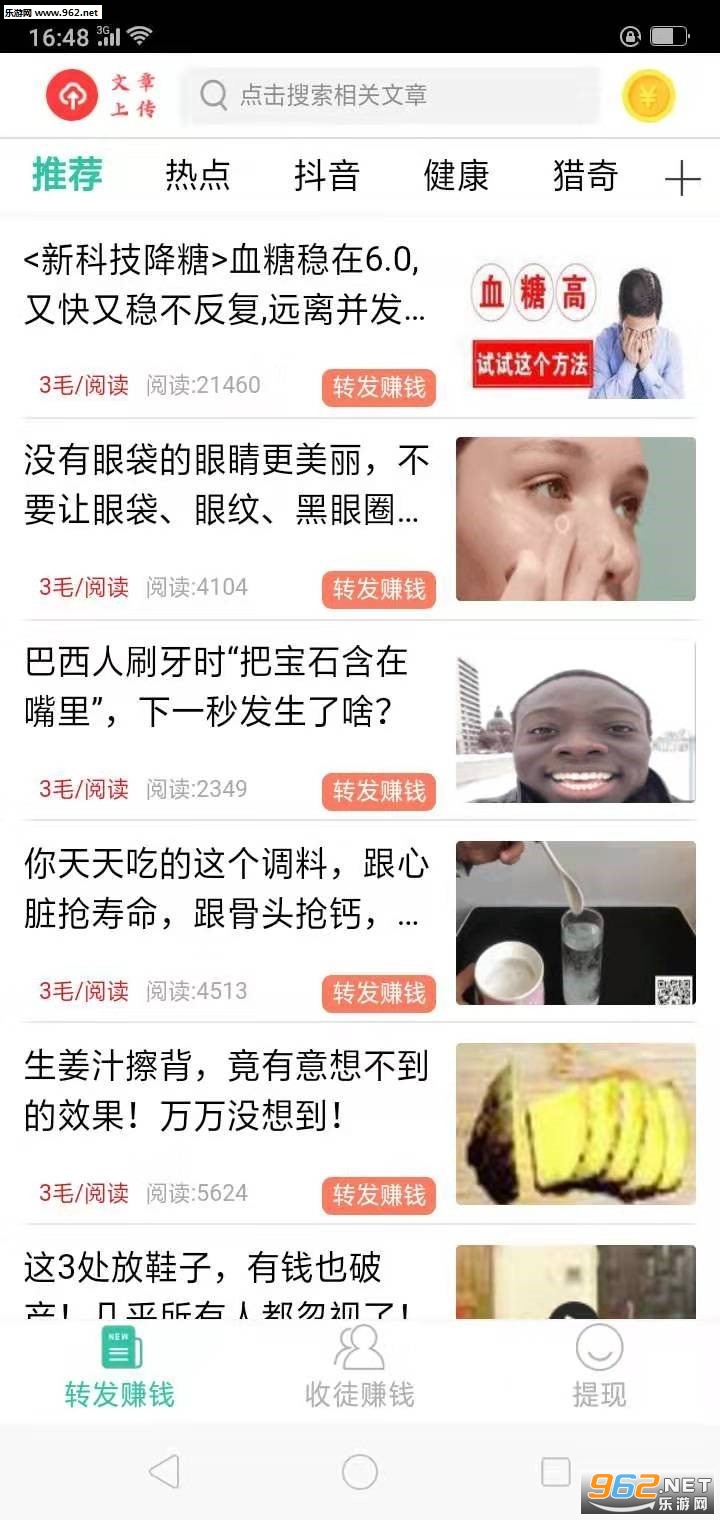Switch to the 热点 tab
Image resolution: width=720 pixels, height=1520 pixels.
coord(197,176)
